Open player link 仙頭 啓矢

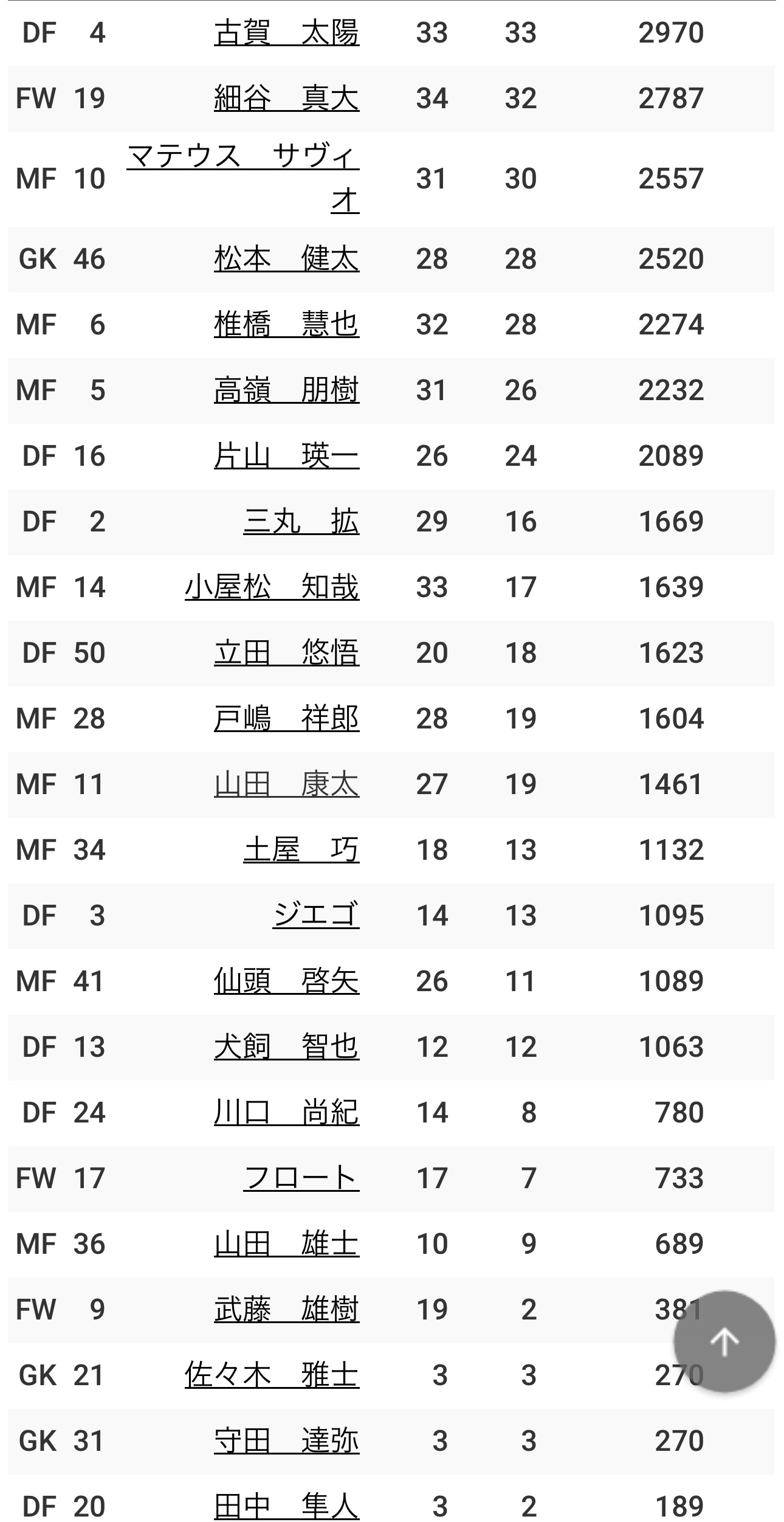286,981
